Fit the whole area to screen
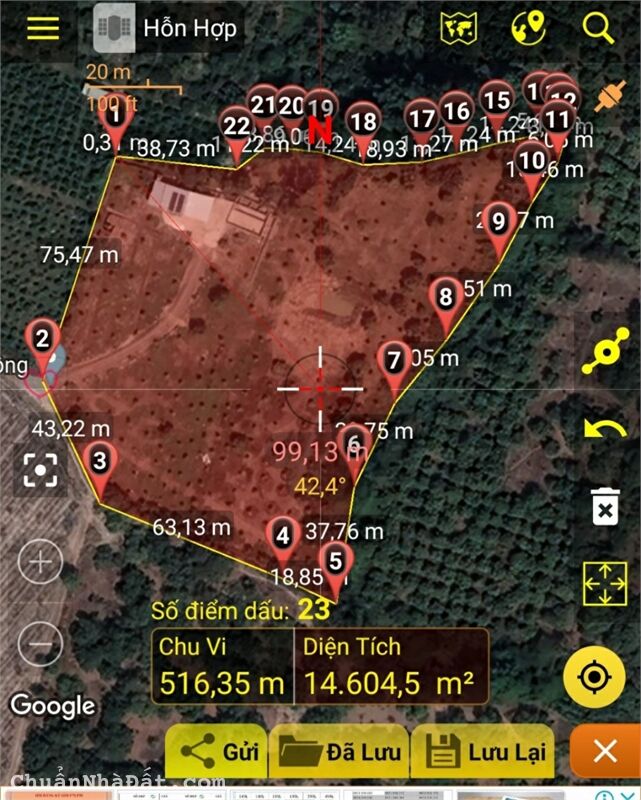Screen dimensions: 641x800 coord(605,584)
